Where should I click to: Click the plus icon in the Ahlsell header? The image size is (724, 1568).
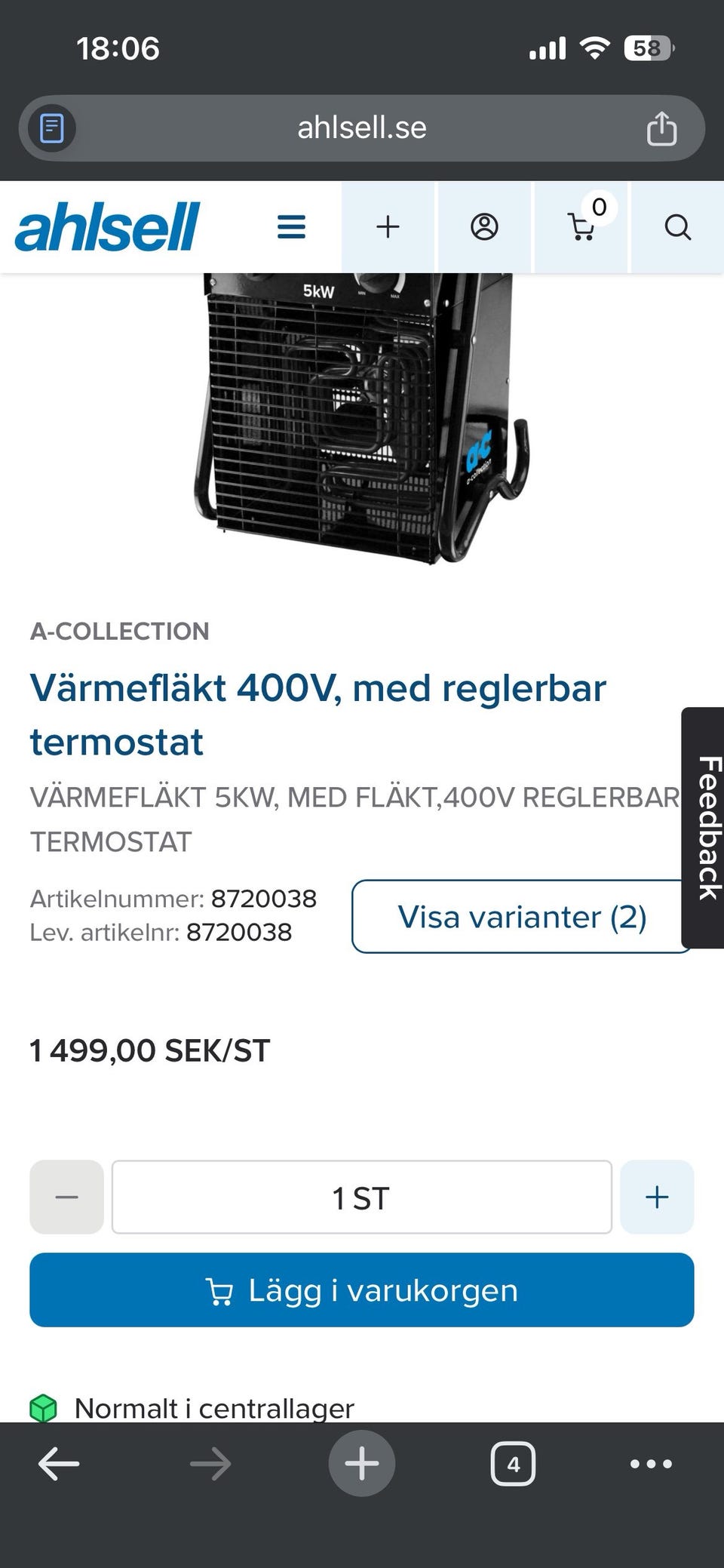[388, 227]
